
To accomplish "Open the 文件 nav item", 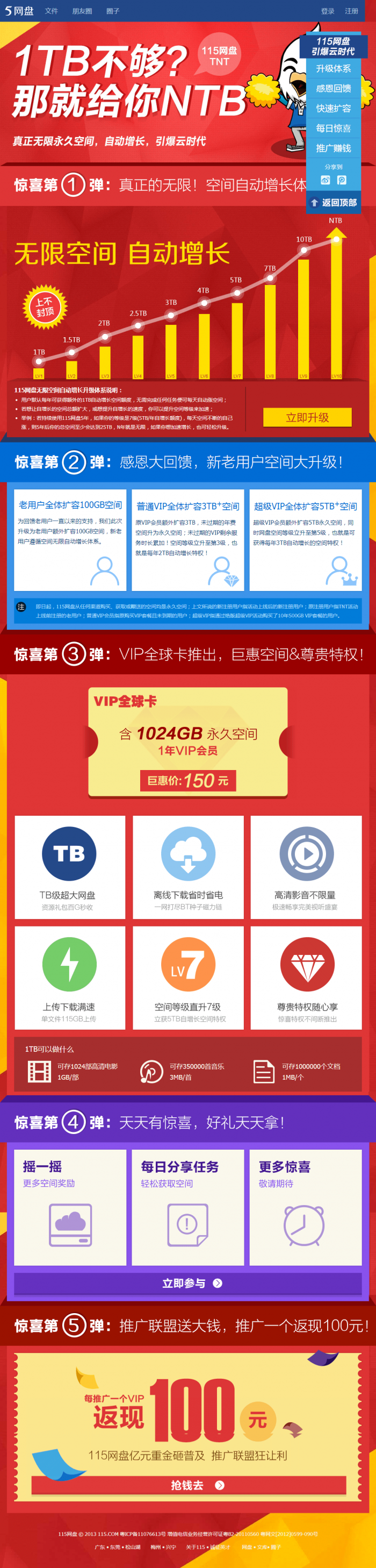I will click(51, 11).
